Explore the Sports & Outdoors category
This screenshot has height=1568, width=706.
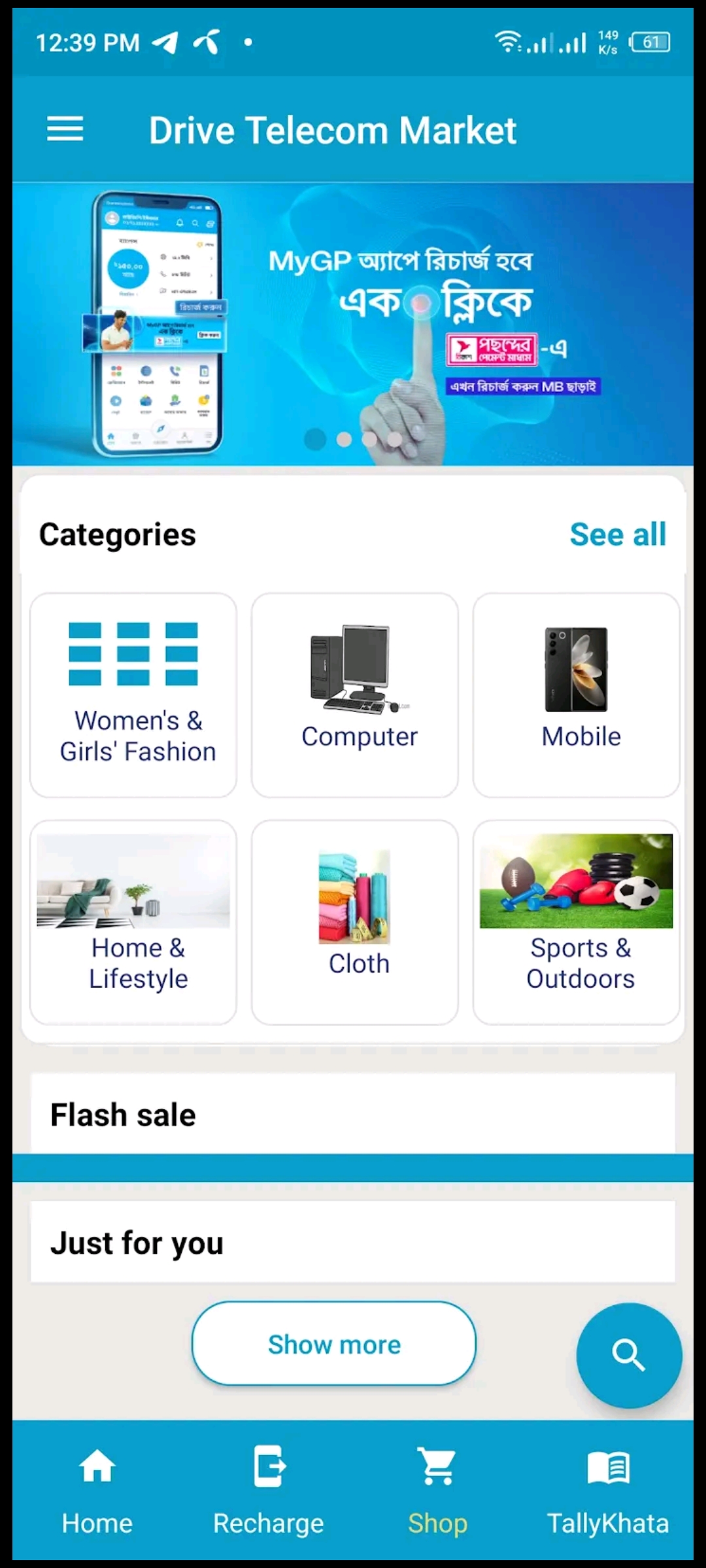577,923
